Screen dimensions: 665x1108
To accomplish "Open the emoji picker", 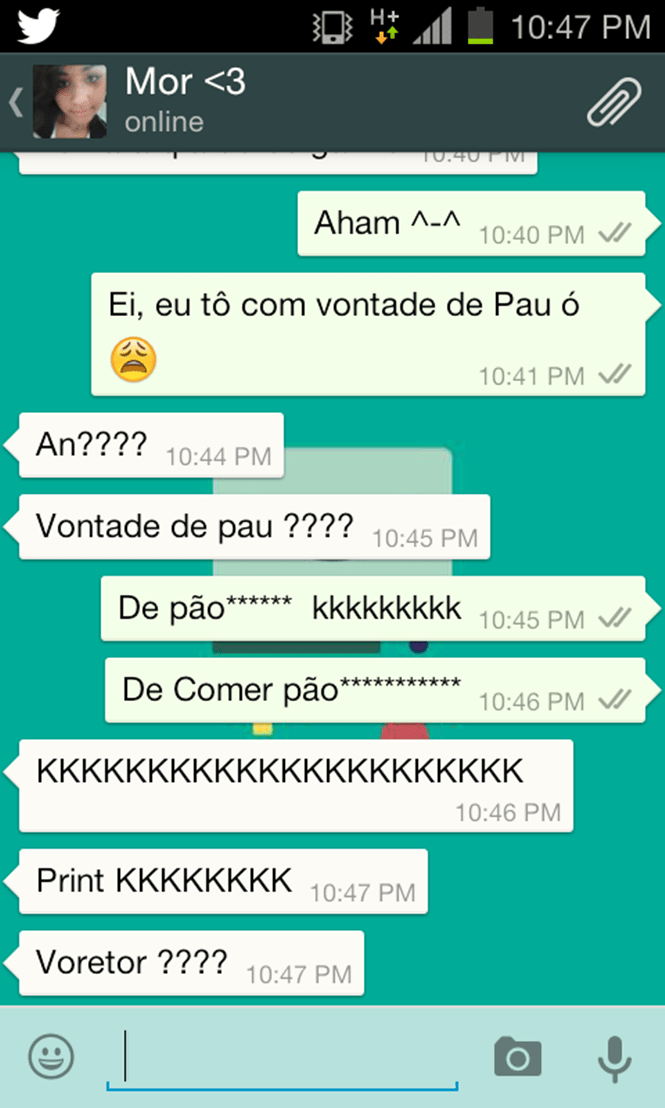I will tap(51, 1056).
